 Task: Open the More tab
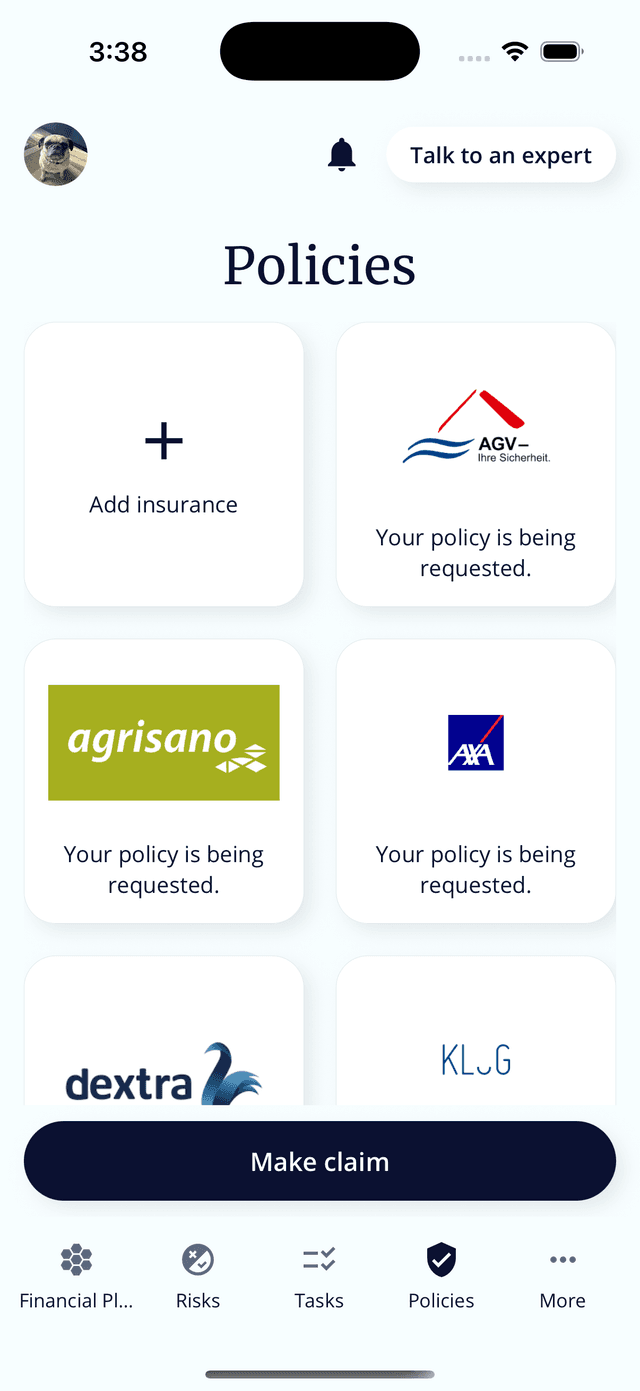563,1277
